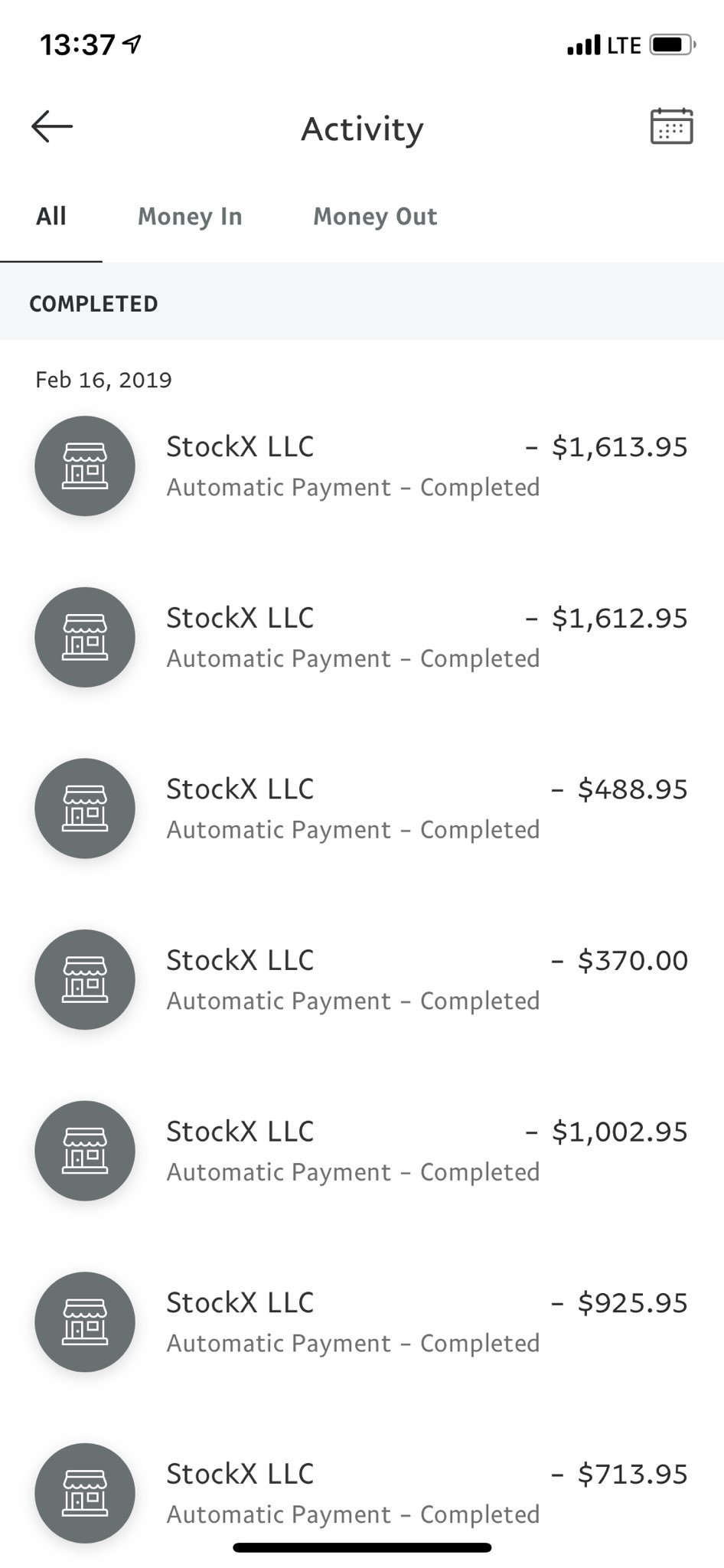The width and height of the screenshot is (724, 1568).
Task: View the $370.00 StockX transaction
Action: coord(362,979)
